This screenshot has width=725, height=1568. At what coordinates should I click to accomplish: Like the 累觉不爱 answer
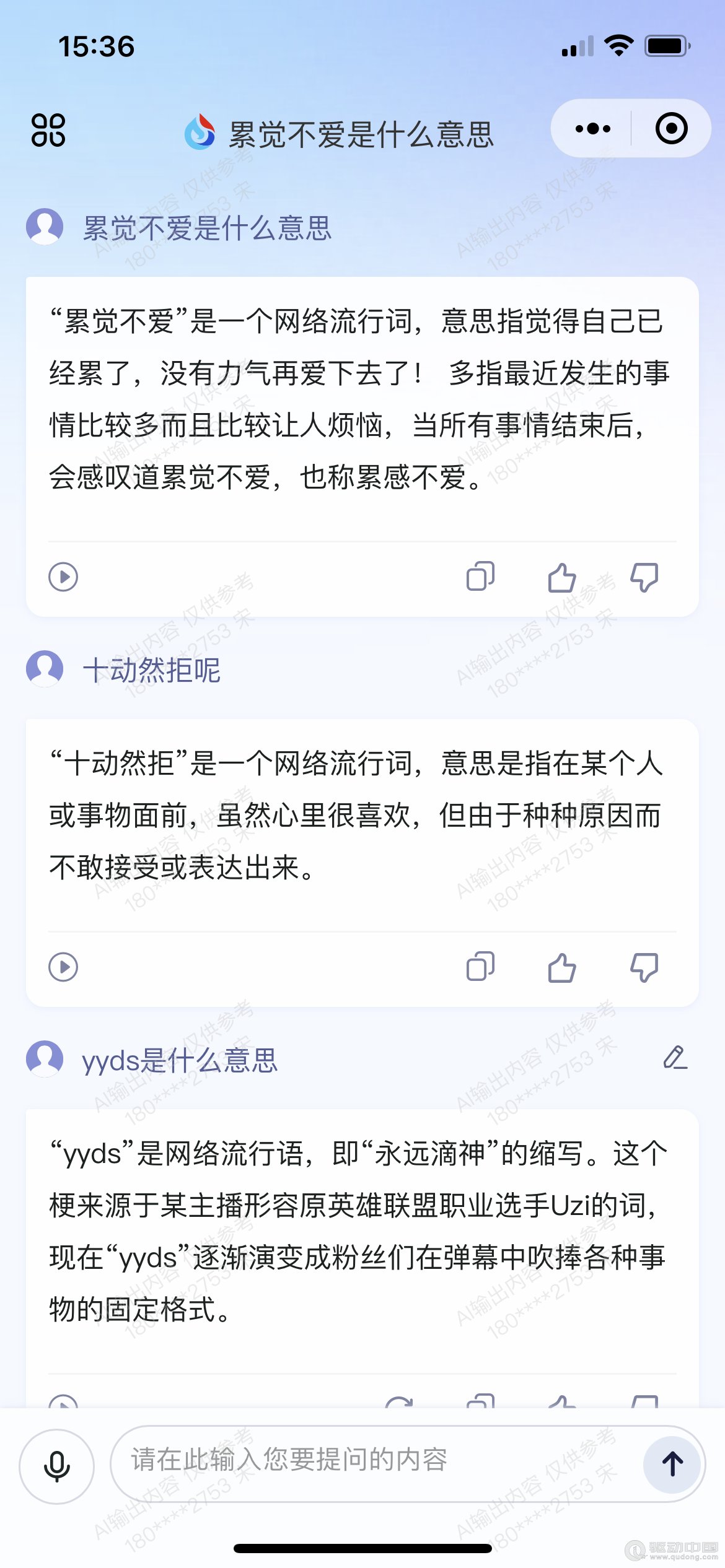pyautogui.click(x=562, y=577)
